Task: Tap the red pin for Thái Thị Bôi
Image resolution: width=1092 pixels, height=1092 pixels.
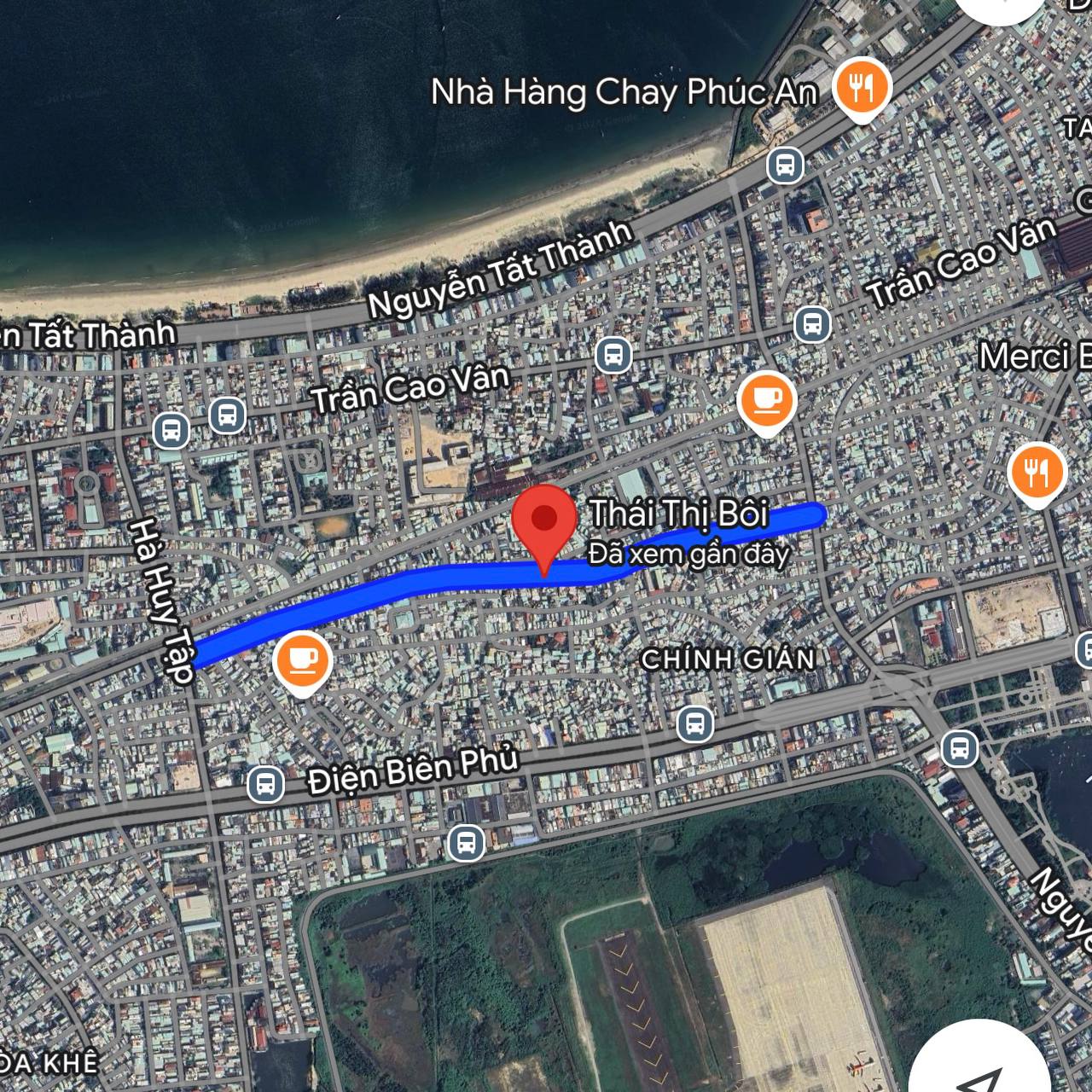Action: point(544,522)
